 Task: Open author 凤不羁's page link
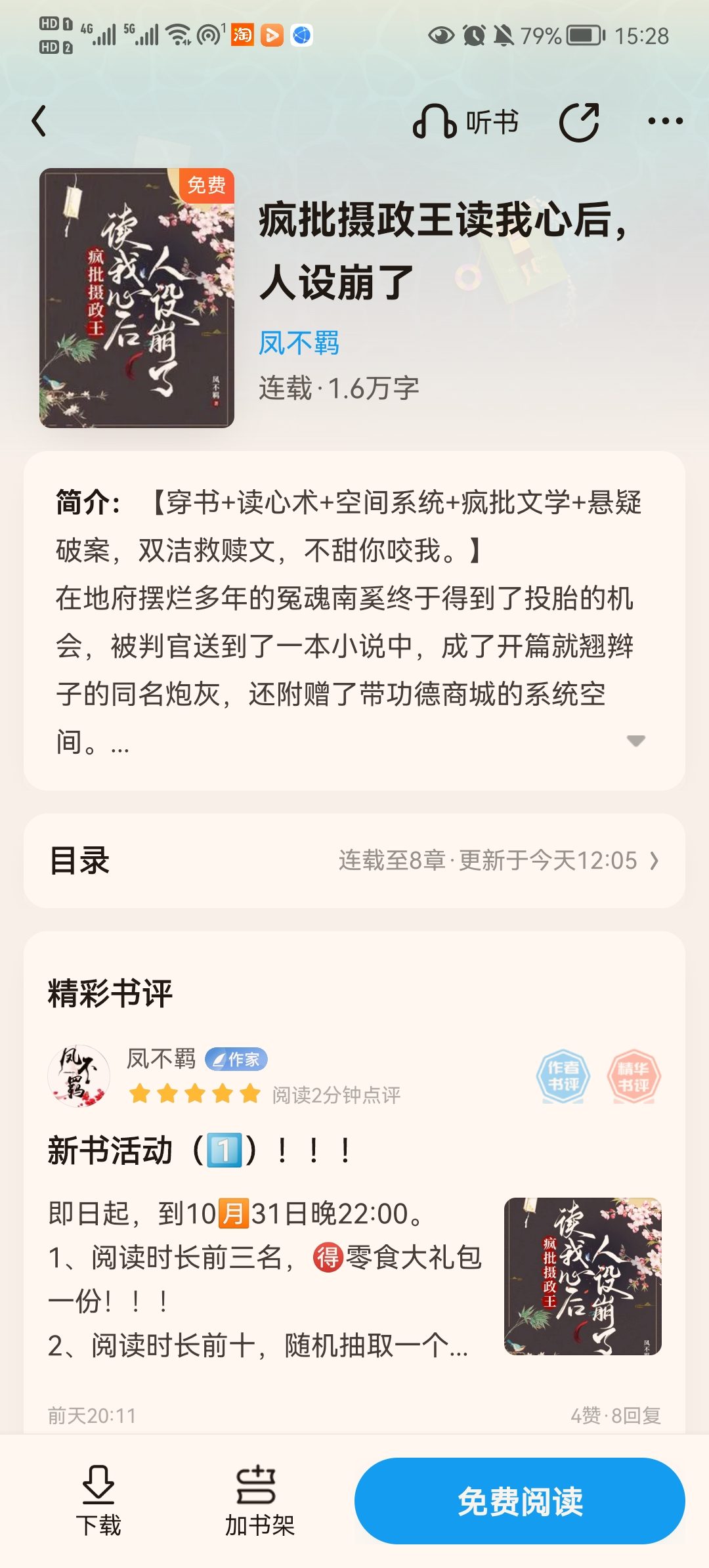point(299,343)
